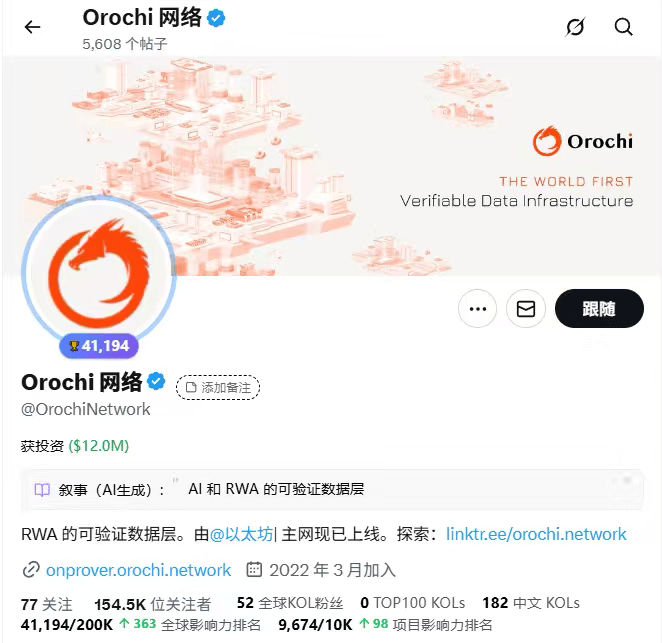662x643 pixels.
Task: Tap the Grok slash icon
Action: pos(575,27)
